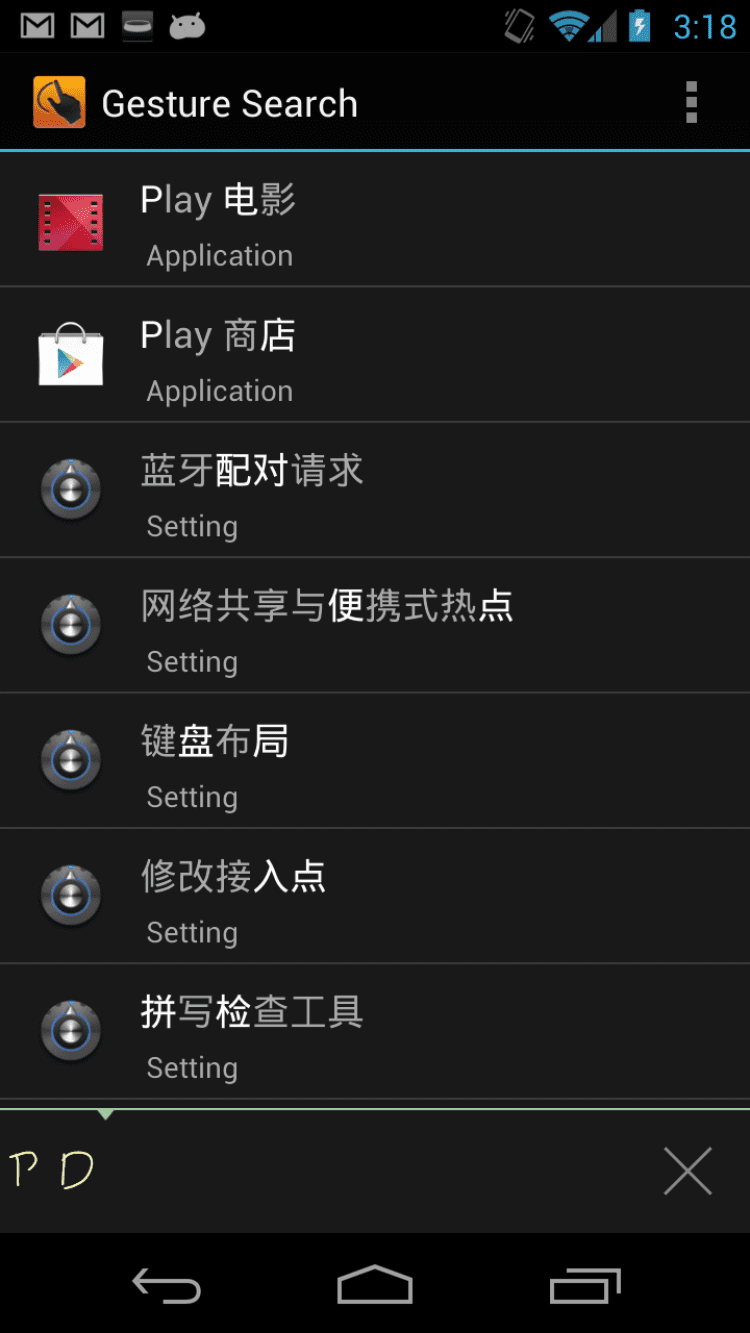Go back with the system back button
The width and height of the screenshot is (750, 1333).
pos(167,1286)
